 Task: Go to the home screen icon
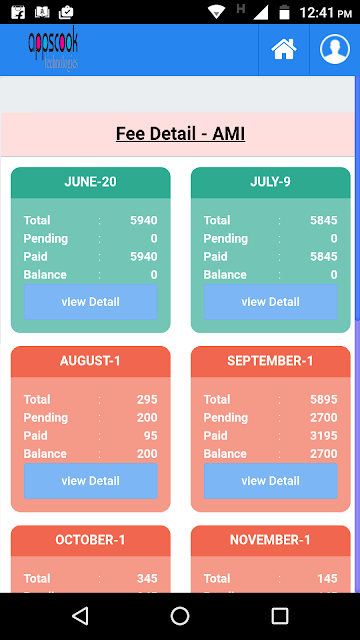click(284, 49)
